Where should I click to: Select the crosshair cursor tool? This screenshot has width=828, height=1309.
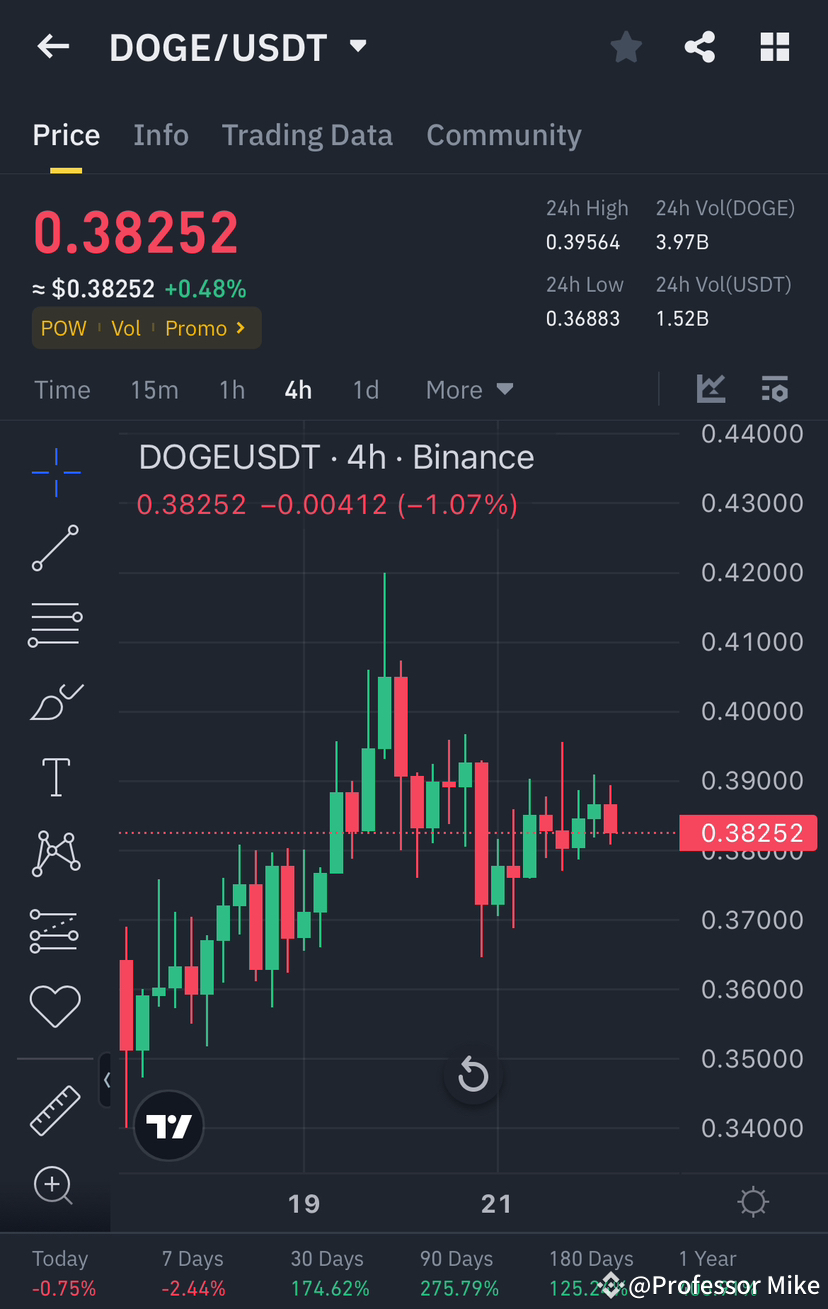55,472
